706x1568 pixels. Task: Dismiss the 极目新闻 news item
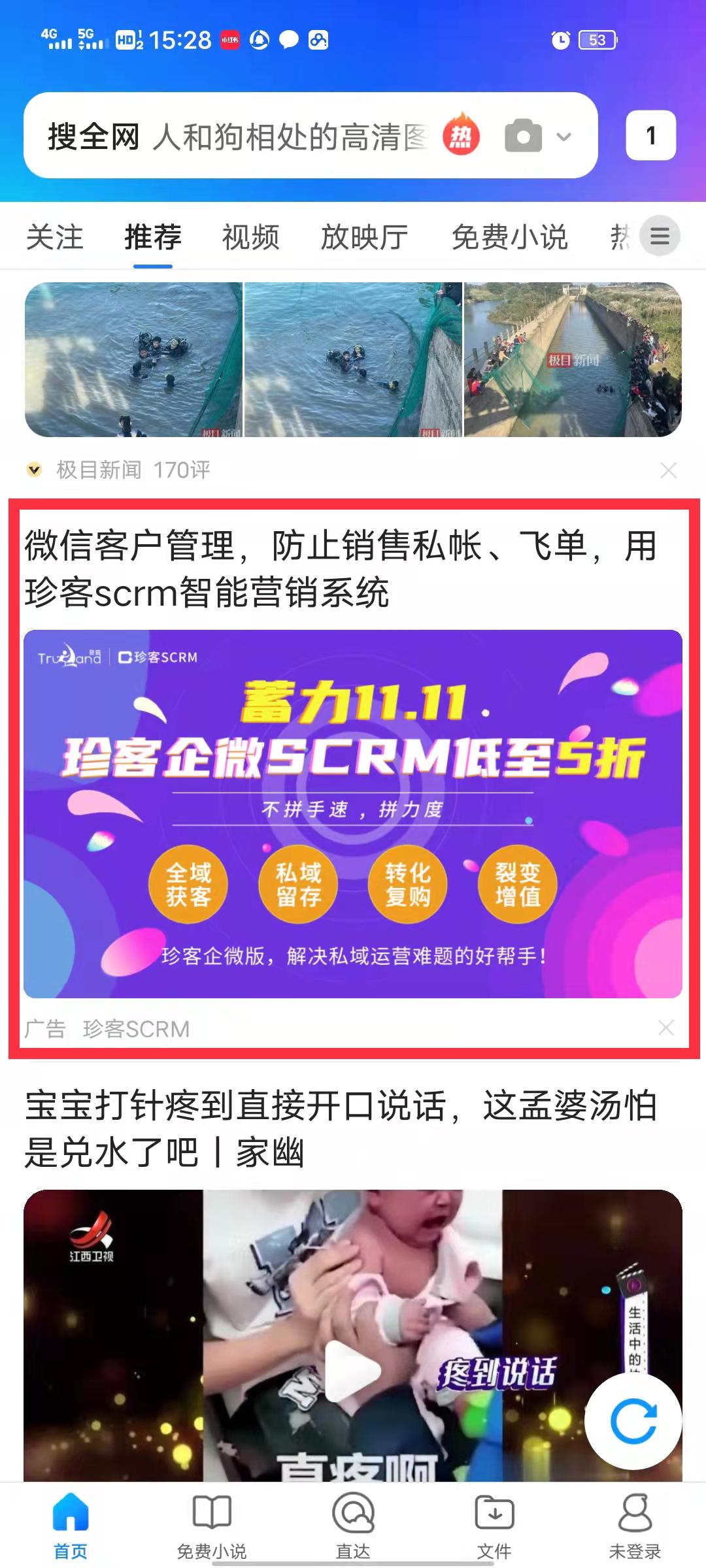(x=668, y=470)
